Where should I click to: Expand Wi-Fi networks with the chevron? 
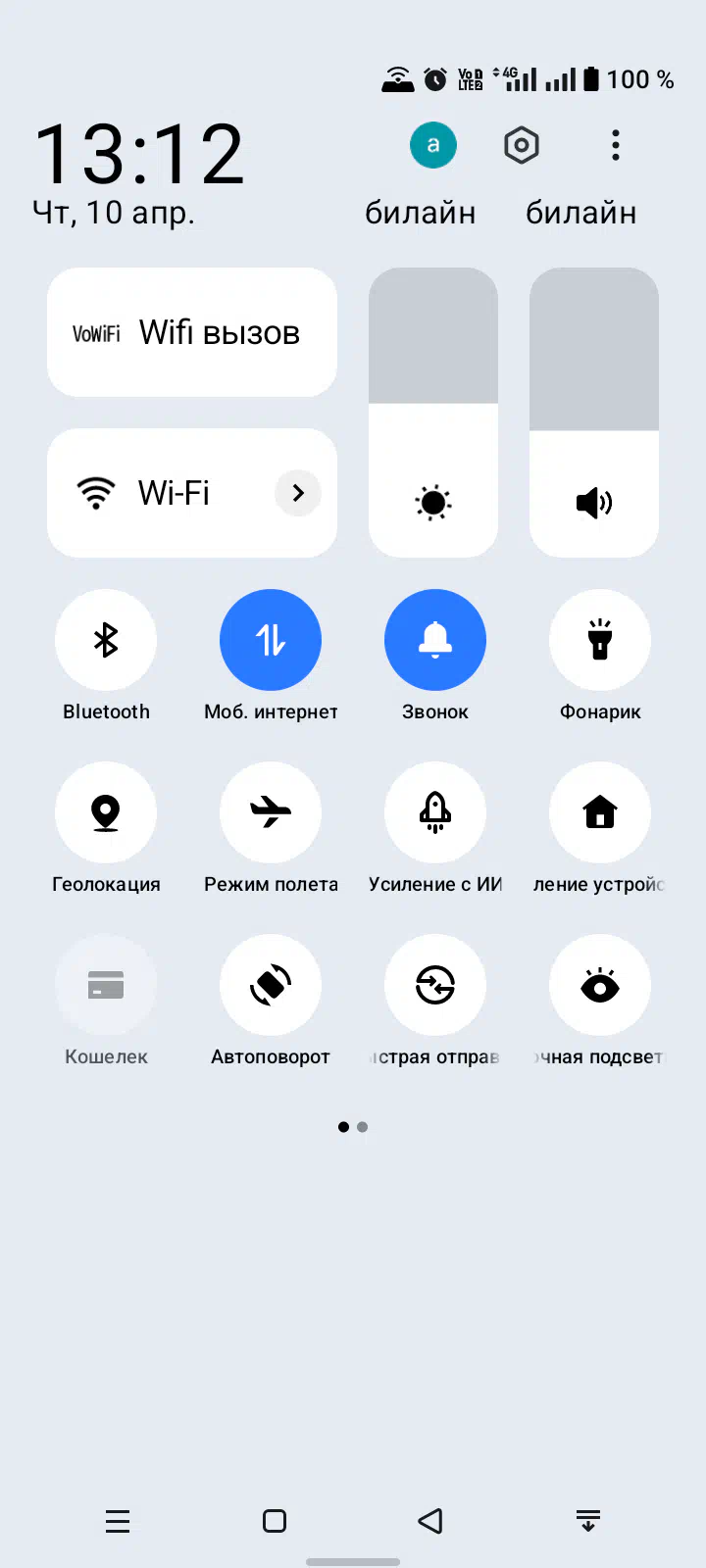point(298,493)
